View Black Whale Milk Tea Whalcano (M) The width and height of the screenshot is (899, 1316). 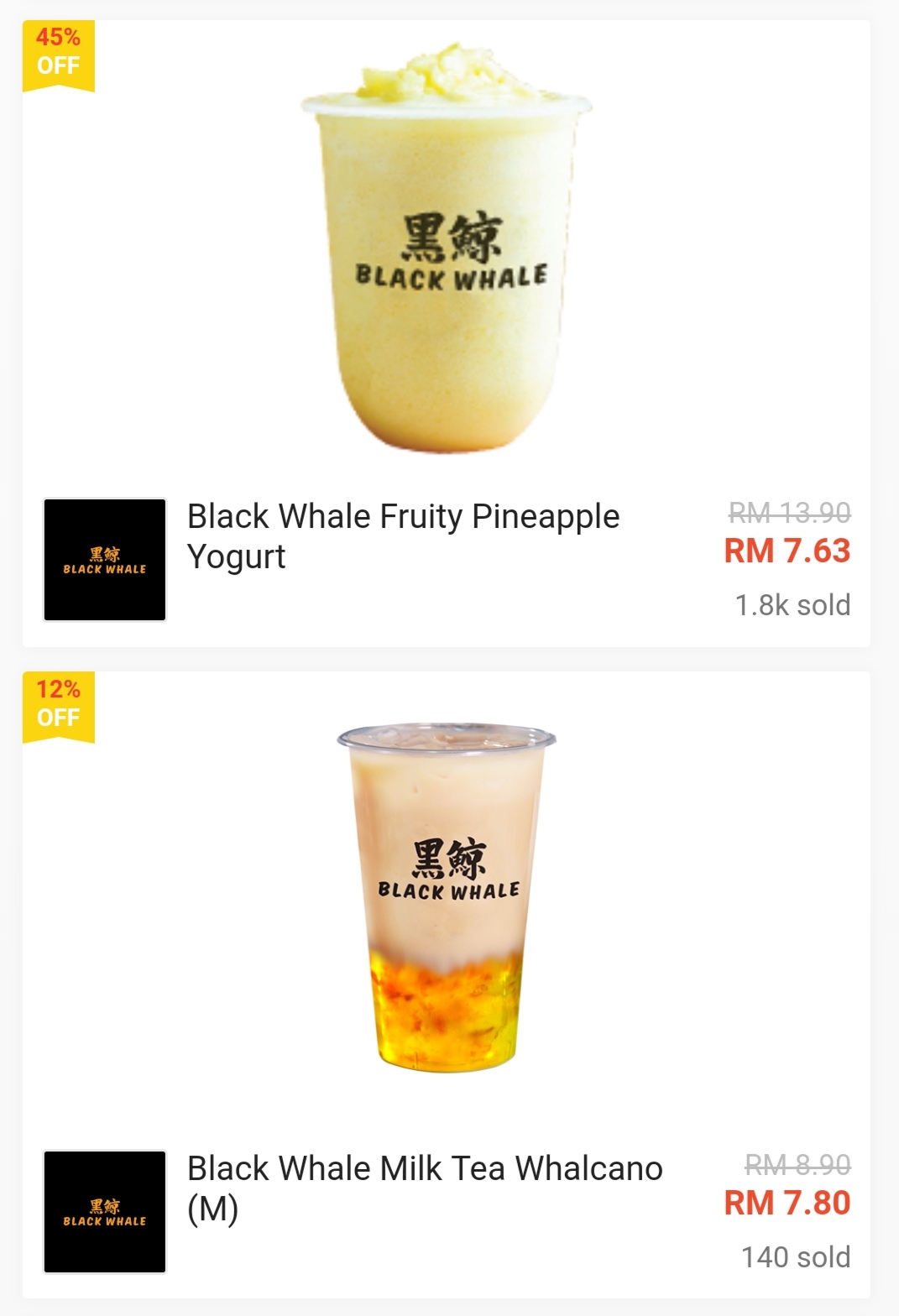tap(425, 1187)
